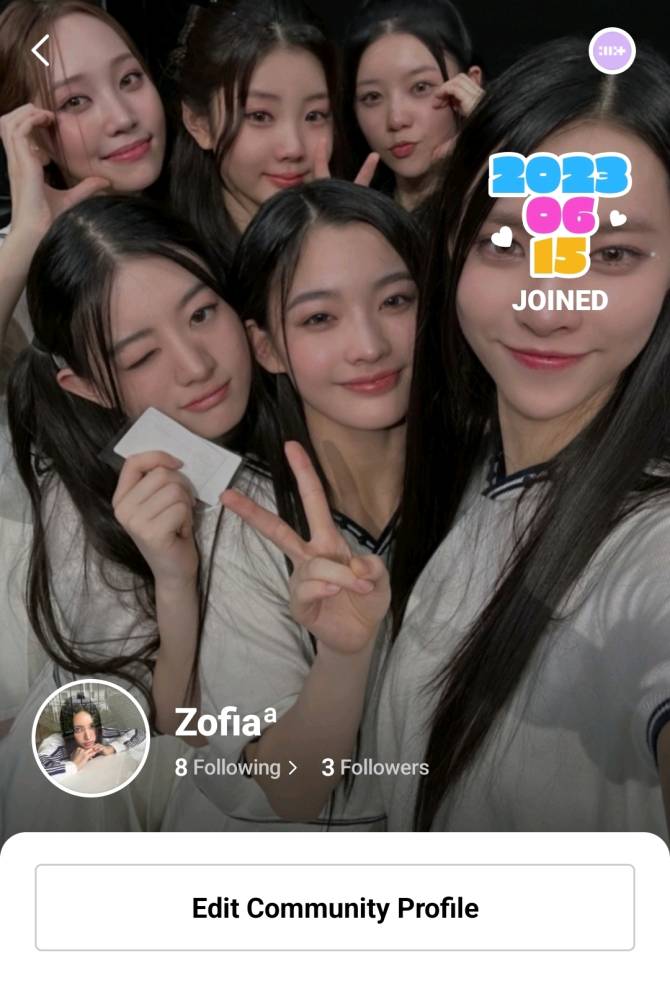The image size is (670, 981).
Task: Go back using the arrow icon
Action: click(x=40, y=50)
